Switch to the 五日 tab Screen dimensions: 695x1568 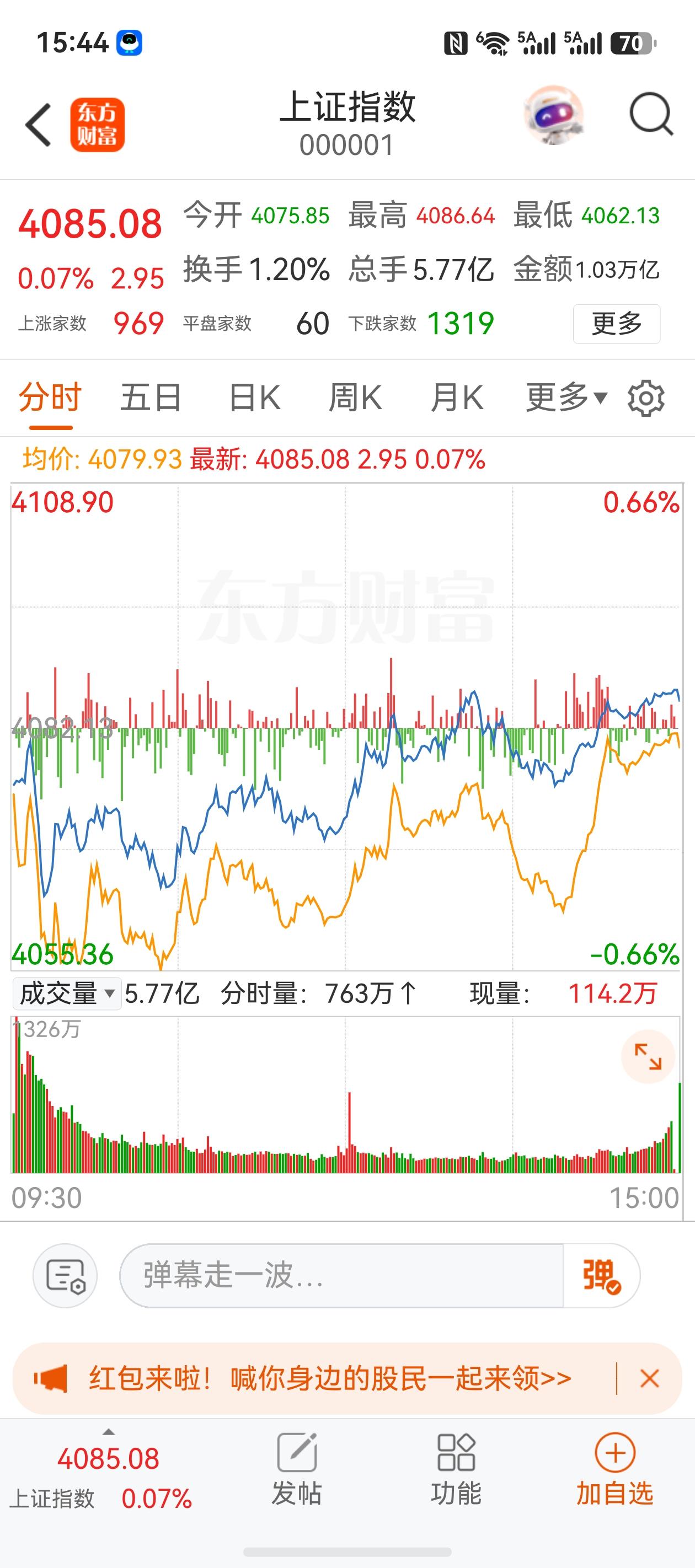(151, 397)
